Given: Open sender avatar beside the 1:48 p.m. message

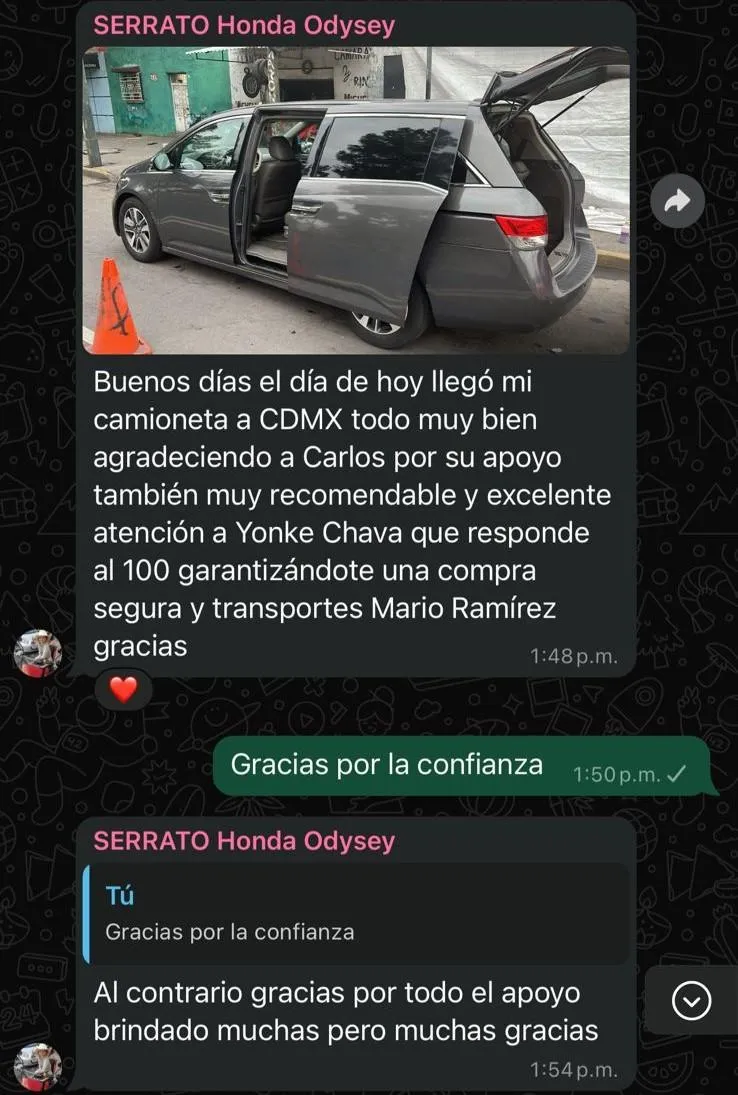Looking at the screenshot, I should [x=39, y=654].
